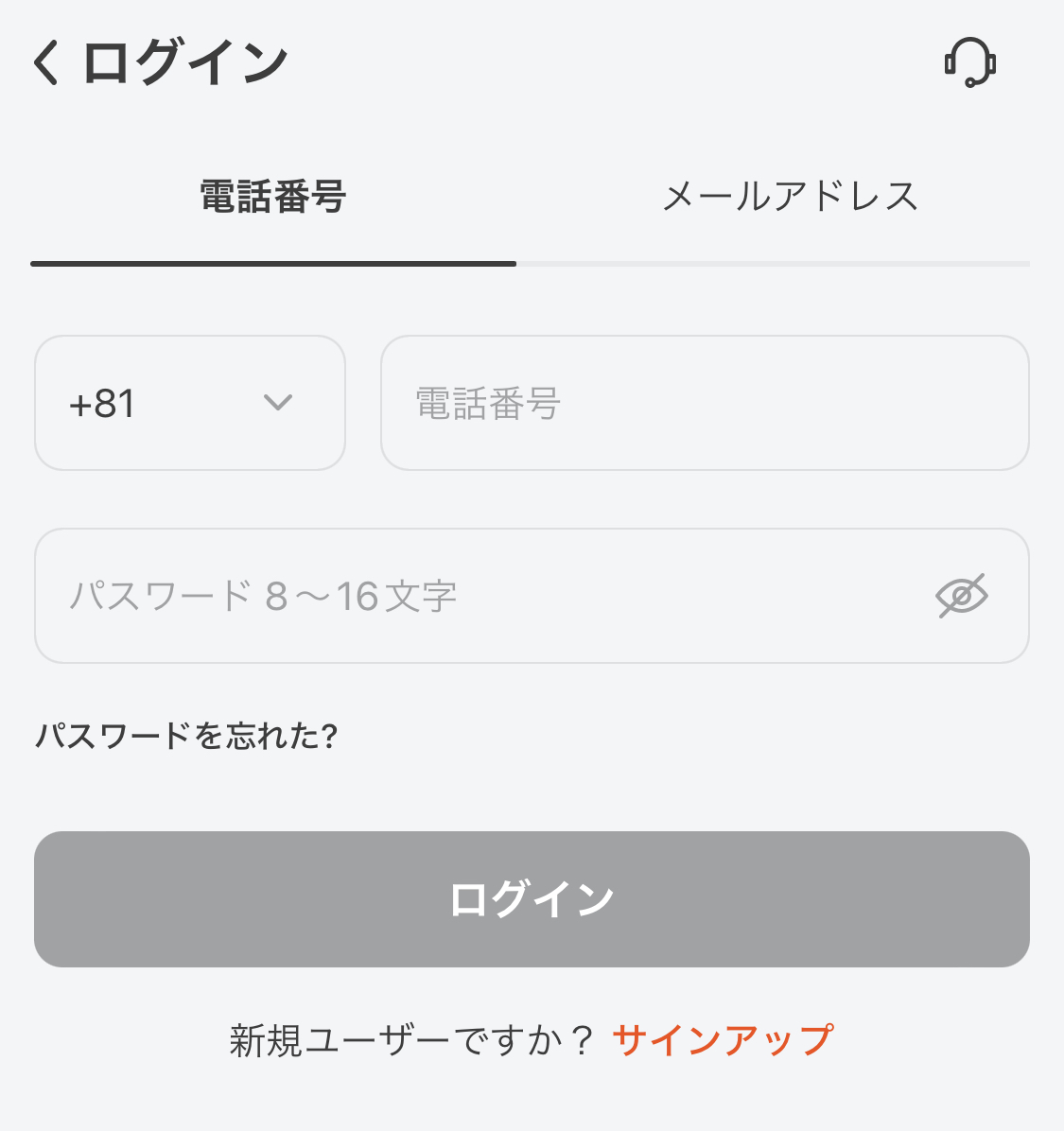The image size is (1064, 1131).
Task: Toggle password visibility eye icon
Action: pos(961,596)
